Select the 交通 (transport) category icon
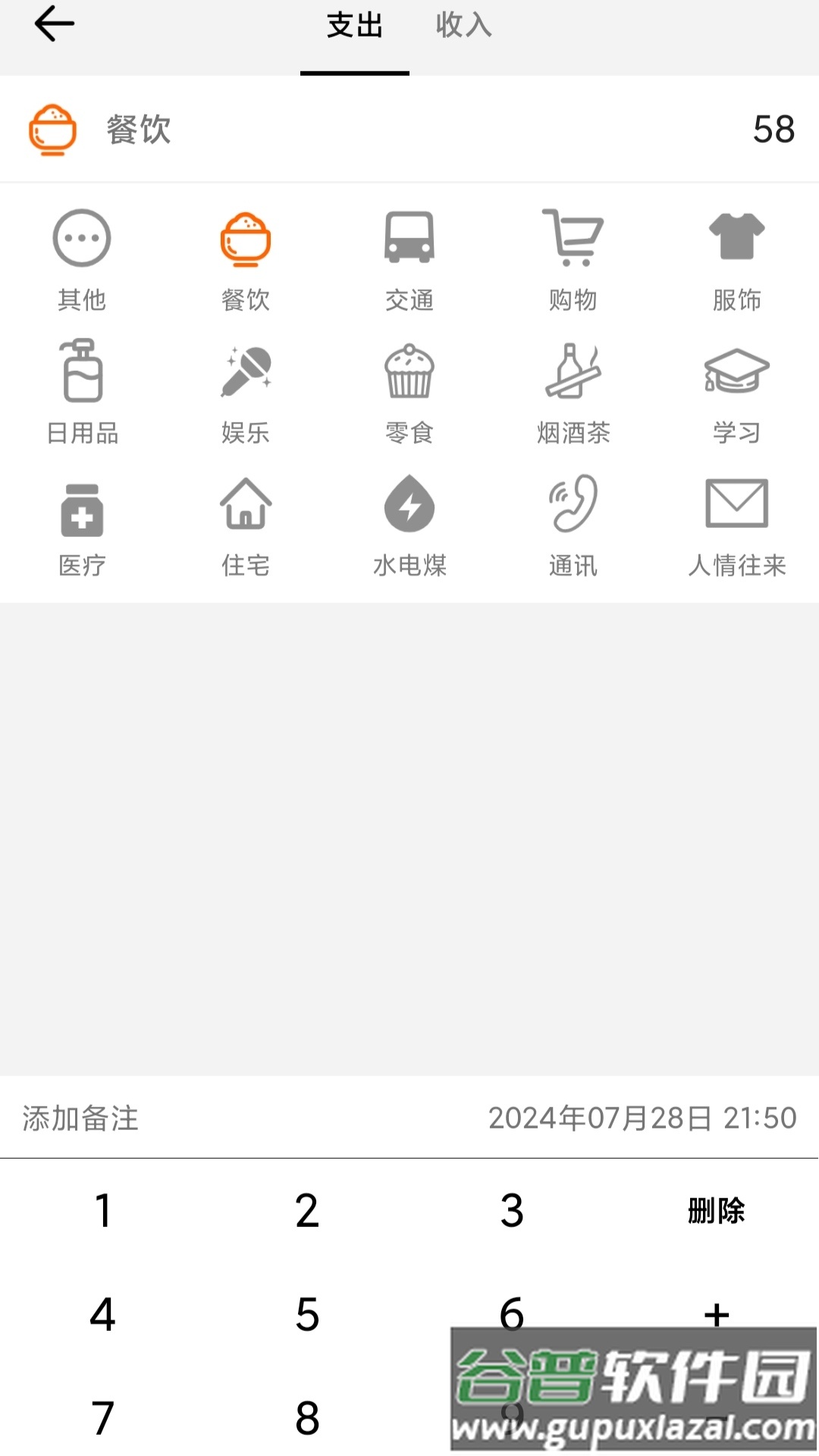819x1456 pixels. 409,239
